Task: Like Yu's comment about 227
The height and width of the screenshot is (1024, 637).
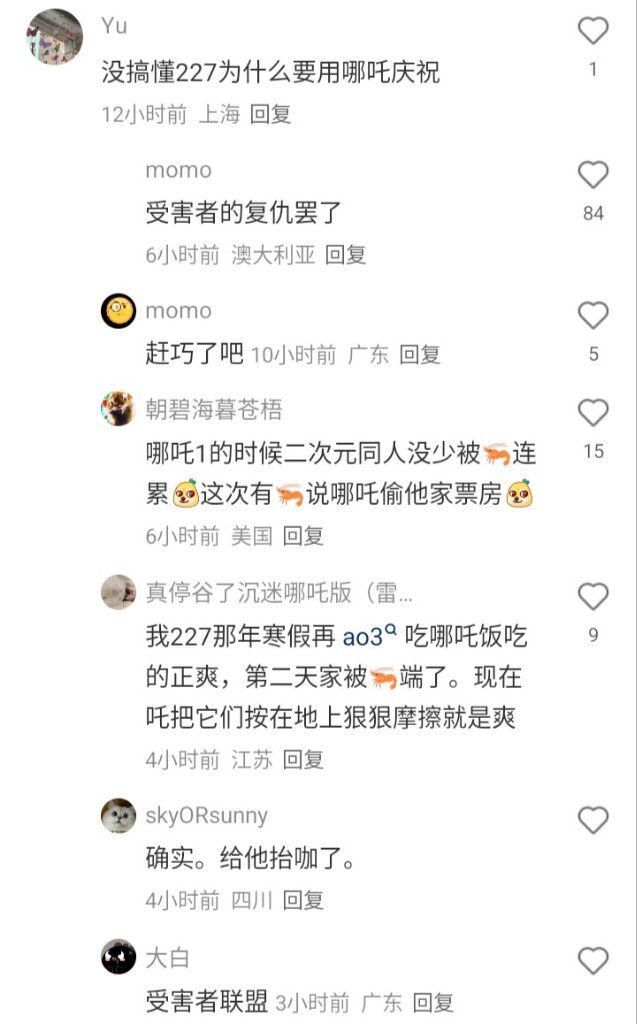Action: (x=593, y=32)
